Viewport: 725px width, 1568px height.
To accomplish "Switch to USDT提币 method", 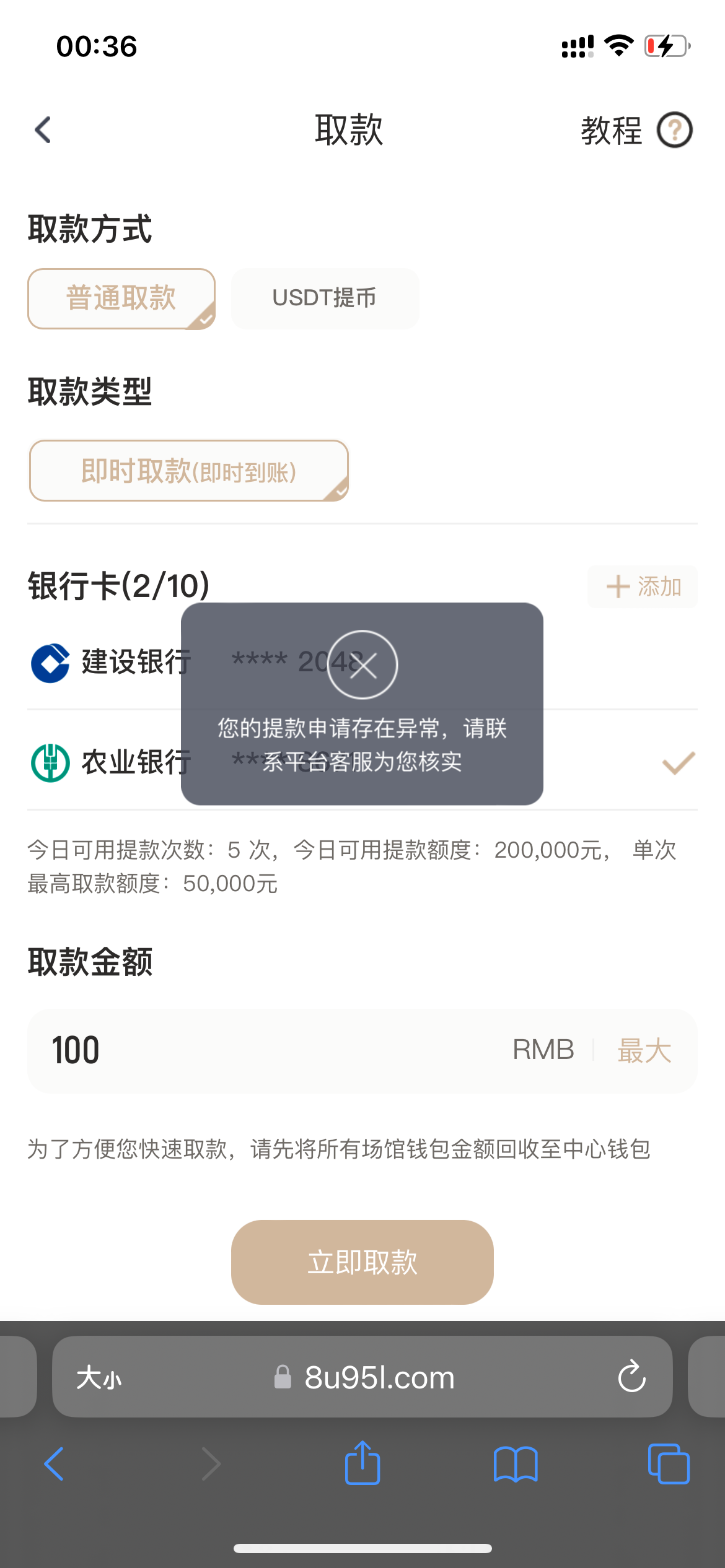I will [325, 298].
